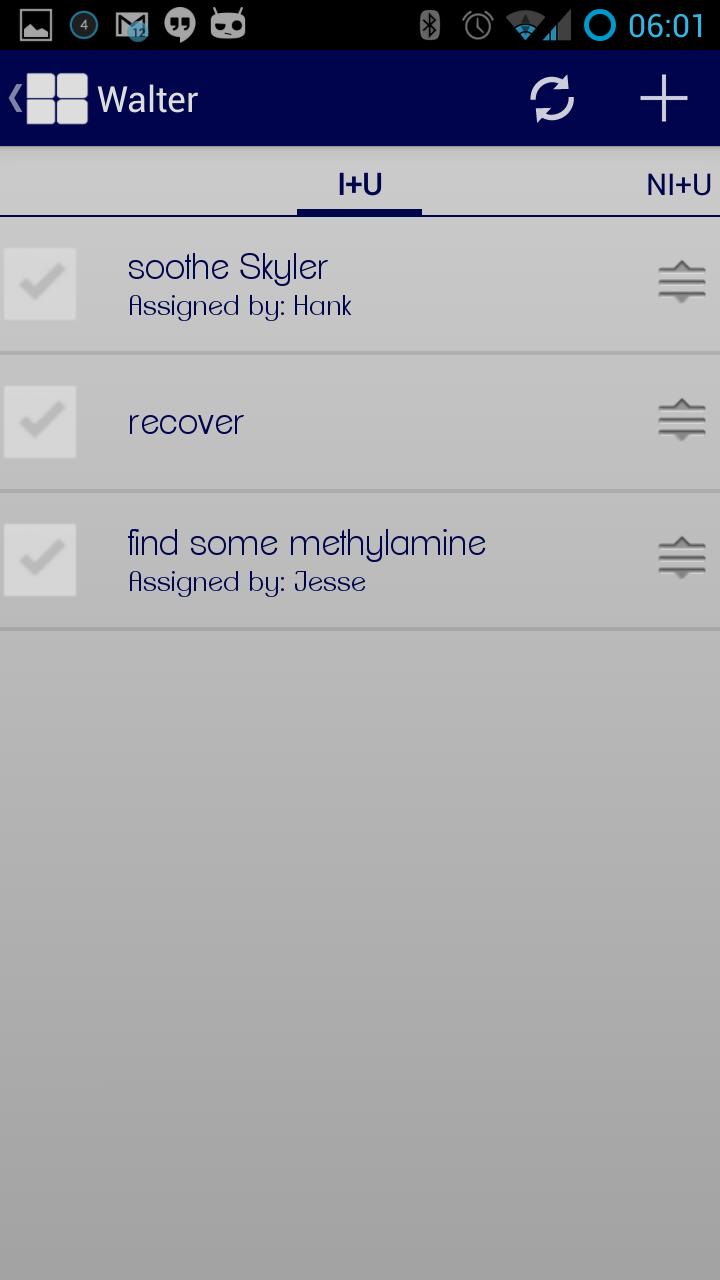The image size is (720, 1280).
Task: Add a new task with plus icon
Action: click(x=664, y=99)
